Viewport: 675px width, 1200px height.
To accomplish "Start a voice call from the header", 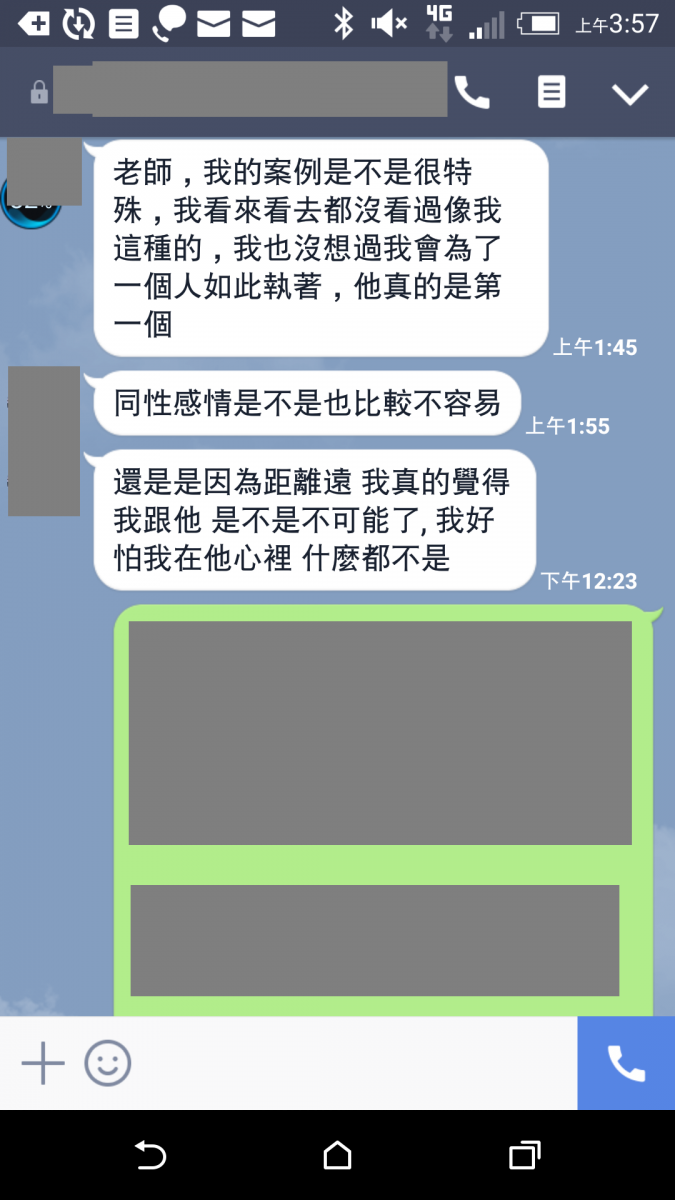I will click(472, 93).
